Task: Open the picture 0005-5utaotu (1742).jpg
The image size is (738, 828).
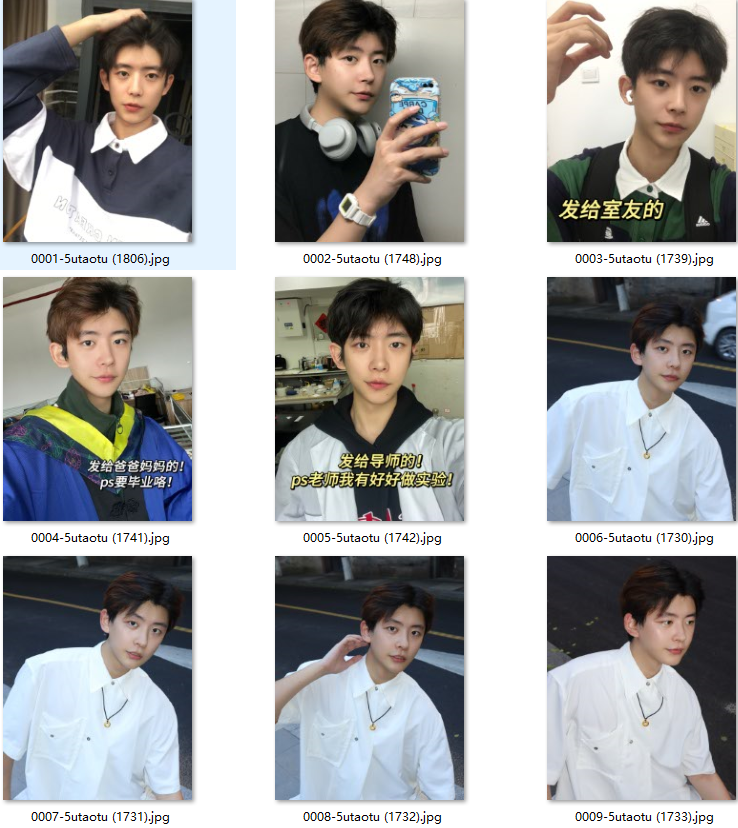Action: pyautogui.click(x=370, y=399)
